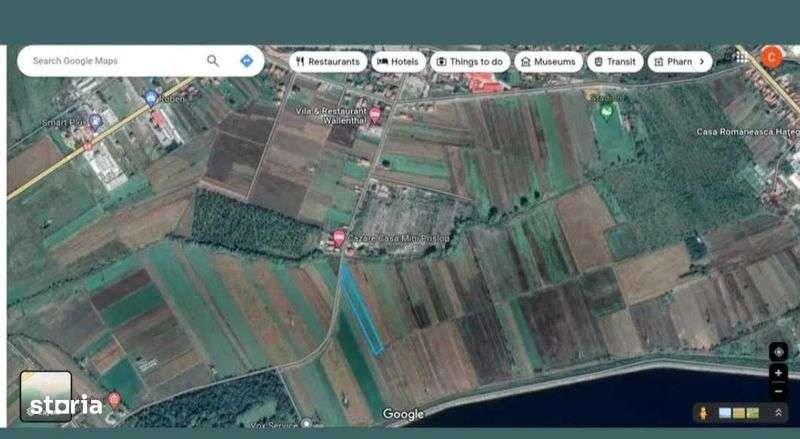This screenshot has height=439, width=800.
Task: Open the Cazare Casa Miu Poslop pin
Action: tap(339, 238)
